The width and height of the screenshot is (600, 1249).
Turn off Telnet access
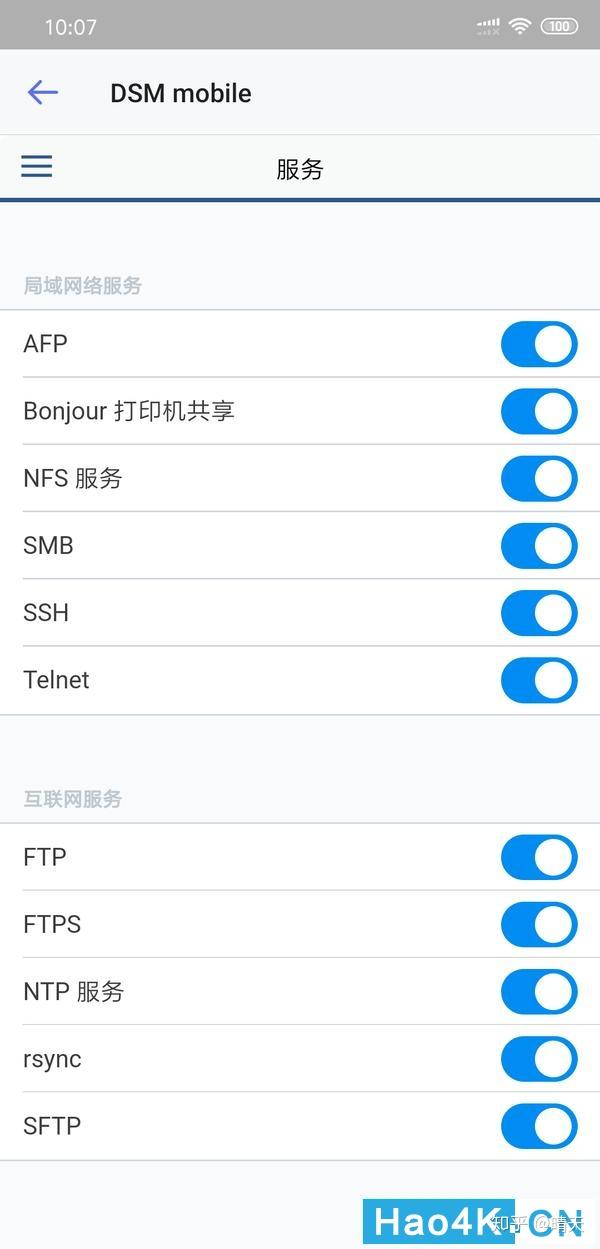click(539, 680)
